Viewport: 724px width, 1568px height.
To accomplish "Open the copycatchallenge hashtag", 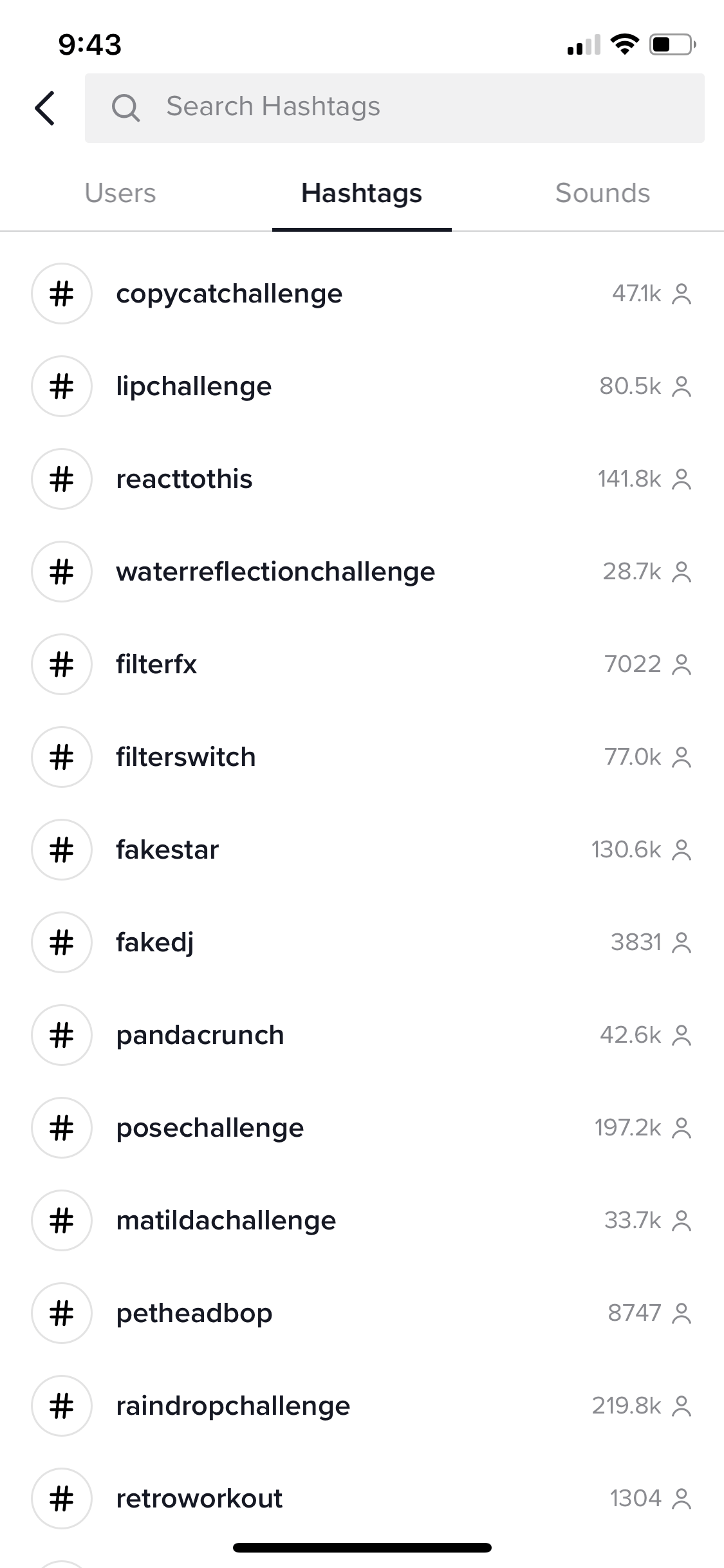I will [362, 294].
